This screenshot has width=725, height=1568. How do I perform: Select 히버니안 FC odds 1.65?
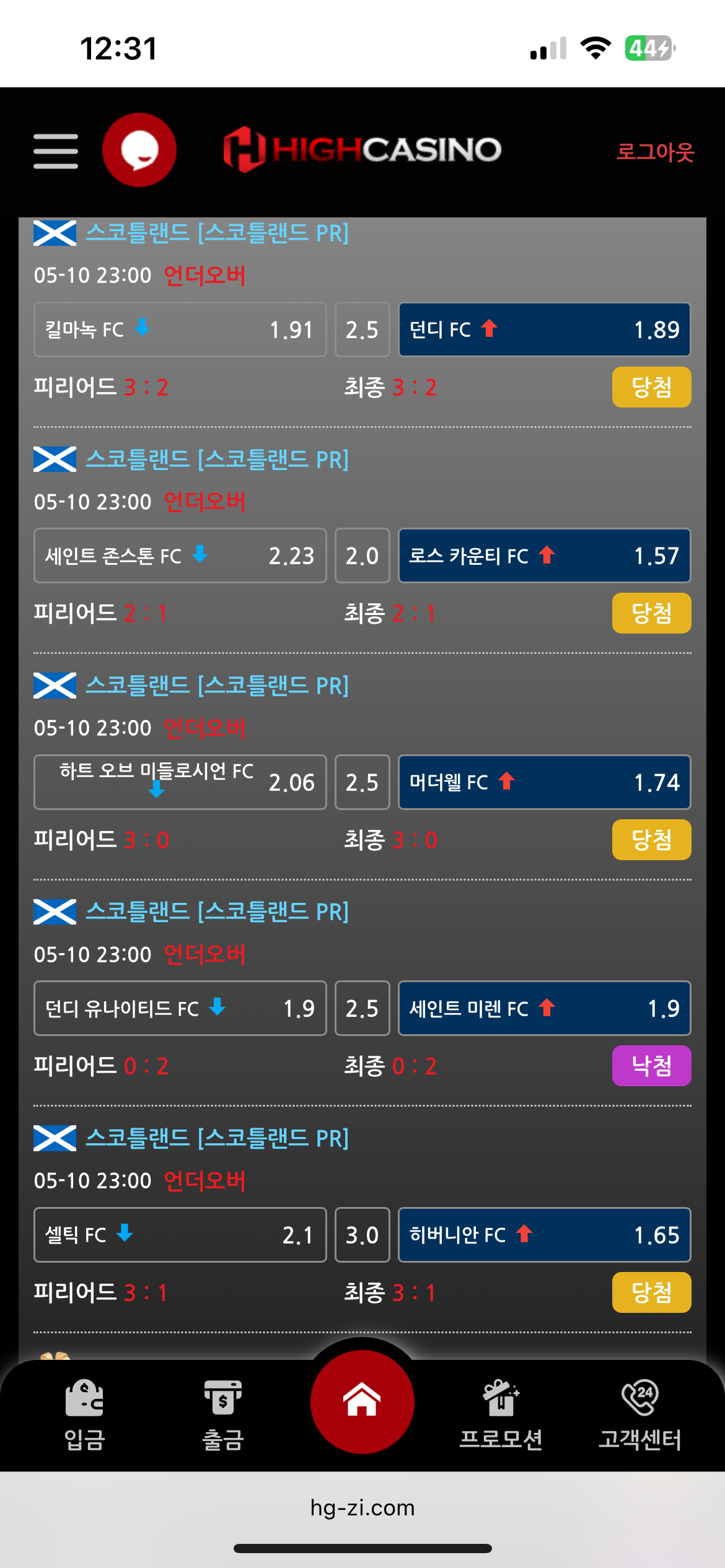point(544,1235)
